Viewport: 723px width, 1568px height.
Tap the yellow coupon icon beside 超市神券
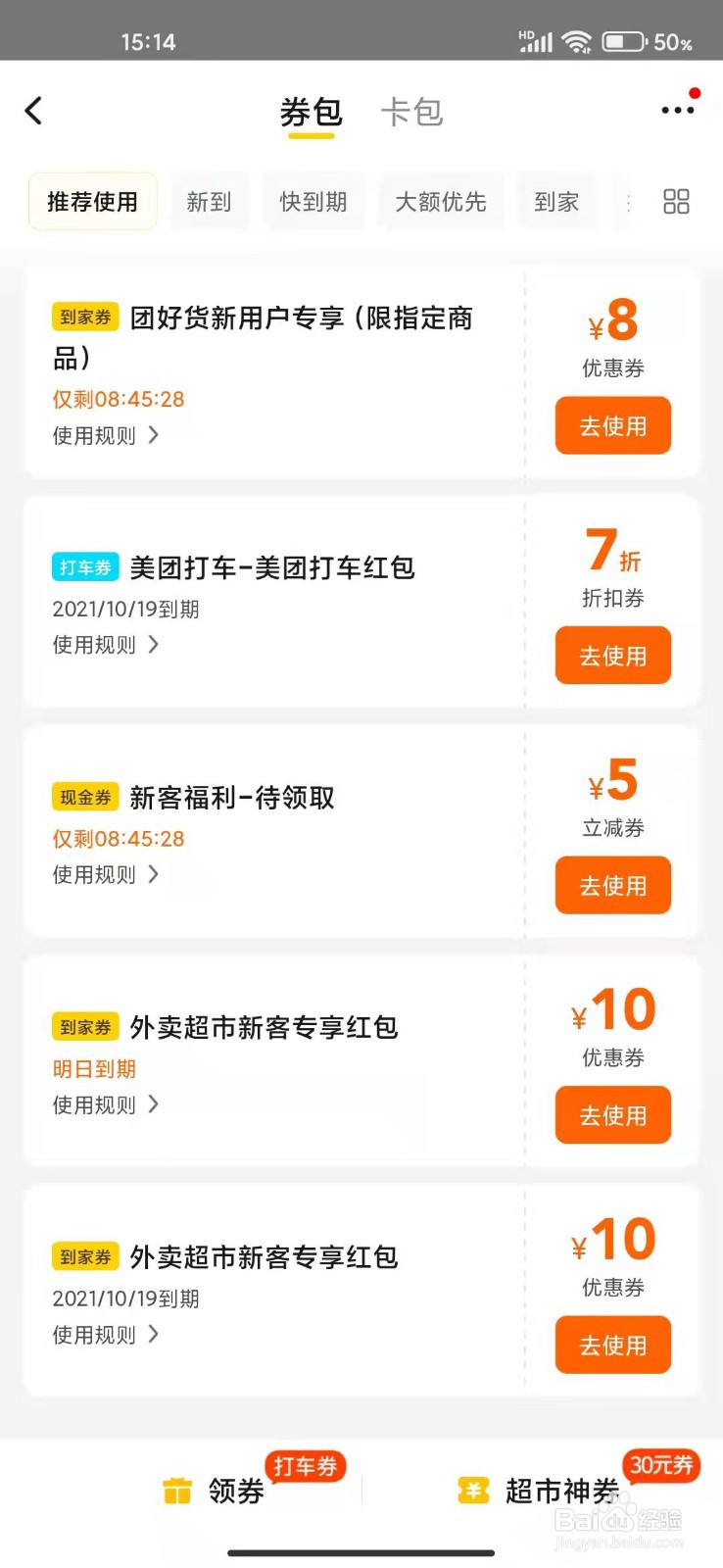474,1491
